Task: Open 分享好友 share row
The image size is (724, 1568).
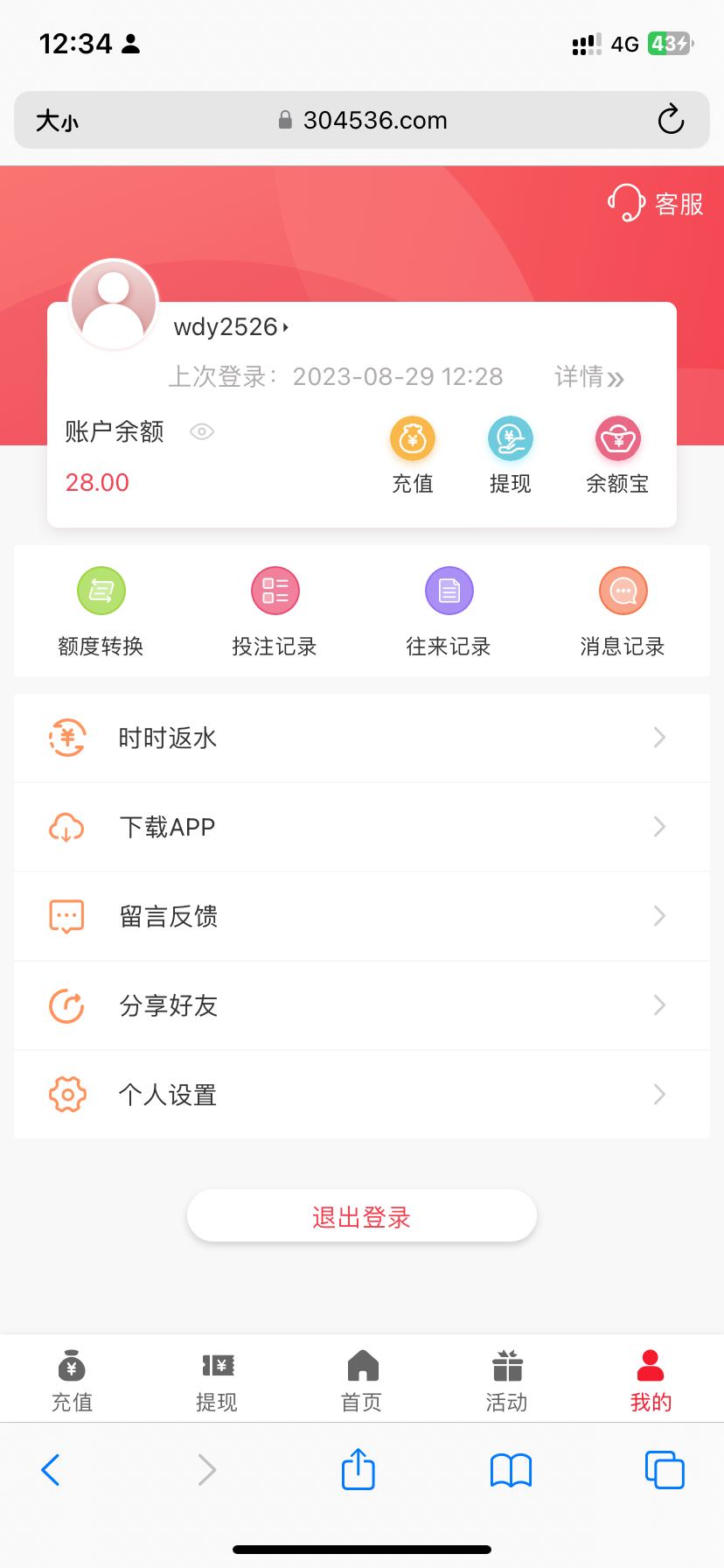Action: (362, 1005)
